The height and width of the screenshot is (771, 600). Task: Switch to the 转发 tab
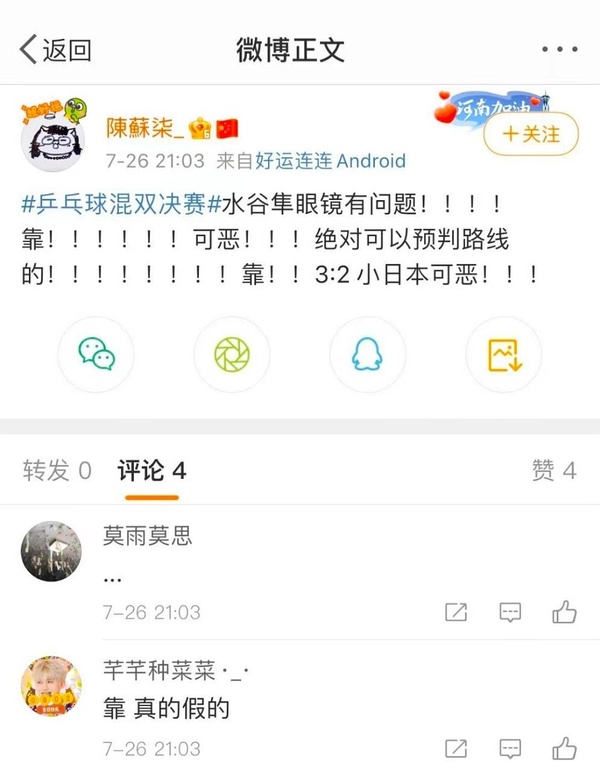click(x=57, y=470)
